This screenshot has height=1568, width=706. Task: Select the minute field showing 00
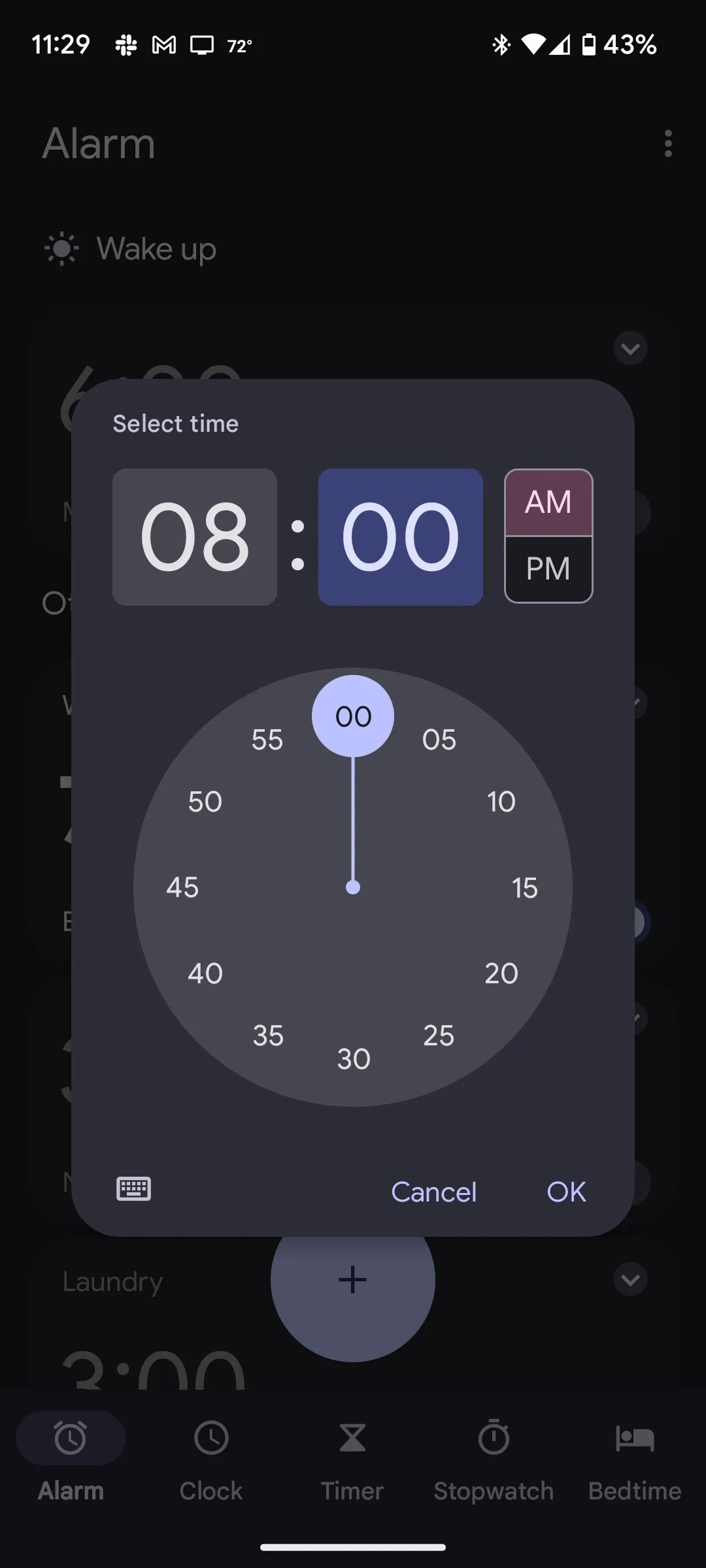point(400,536)
